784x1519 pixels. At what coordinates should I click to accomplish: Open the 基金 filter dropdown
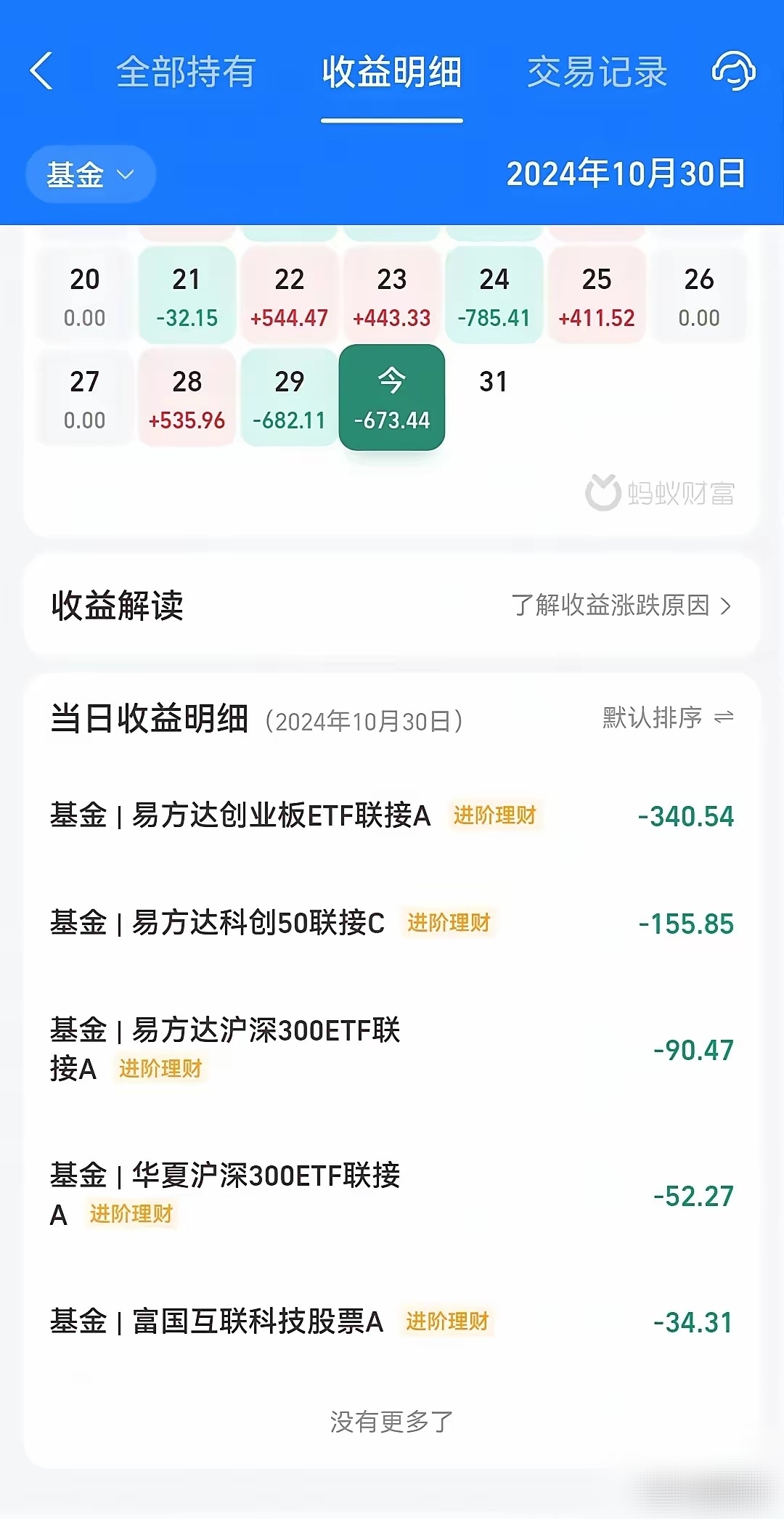pyautogui.click(x=89, y=174)
